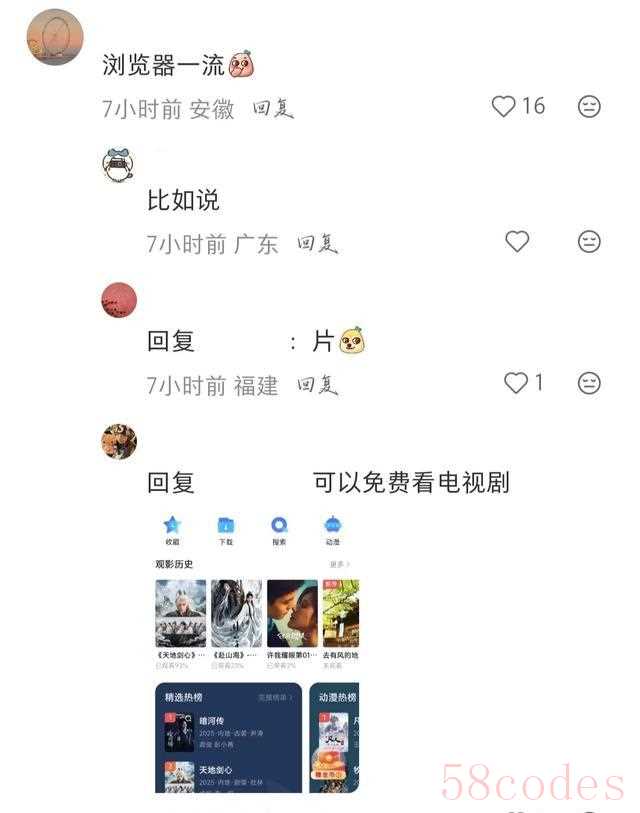The height and width of the screenshot is (813, 640).
Task: Like the comment "浏览器一流"
Action: tap(504, 106)
